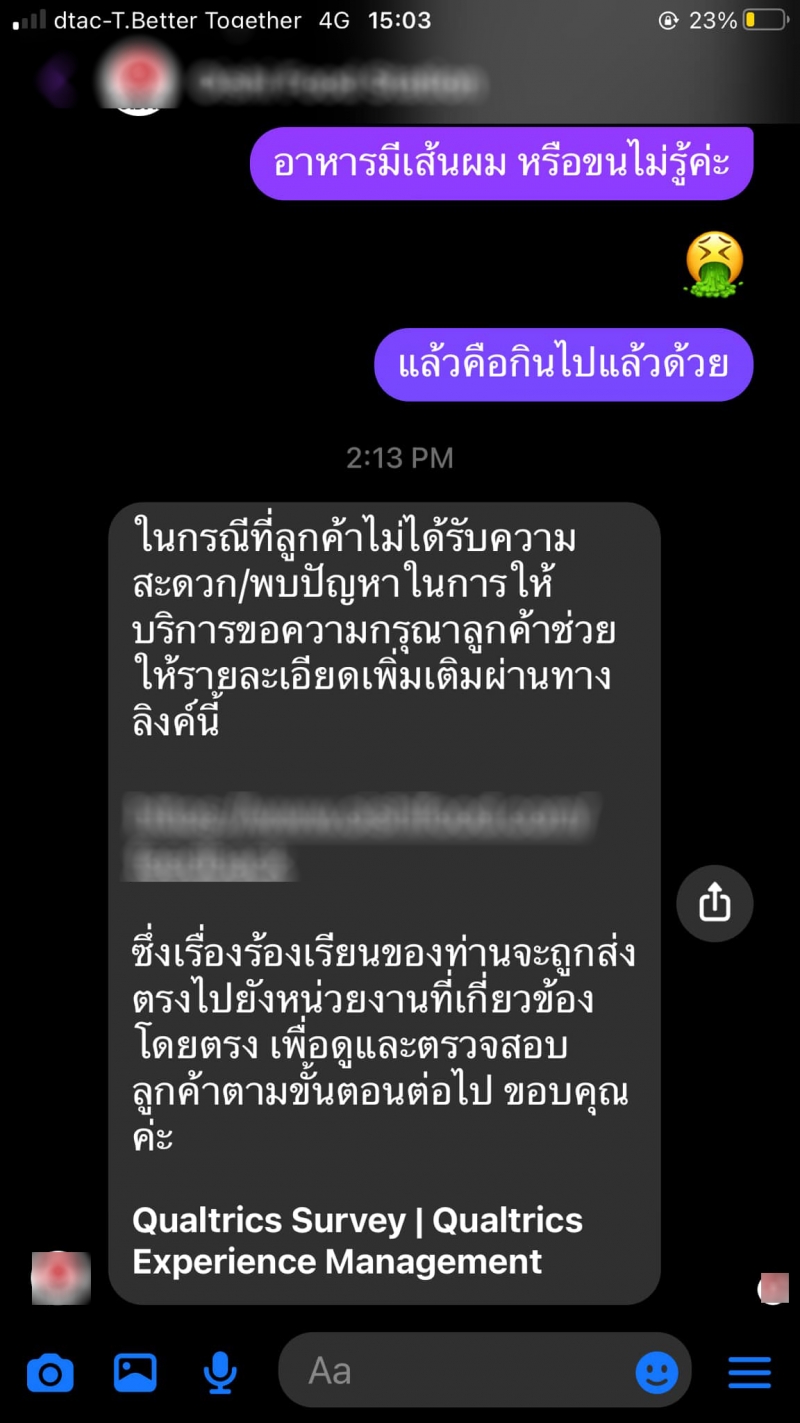Open the three-line menu beside message field
Image resolution: width=800 pixels, height=1423 pixels.
pyautogui.click(x=749, y=1372)
